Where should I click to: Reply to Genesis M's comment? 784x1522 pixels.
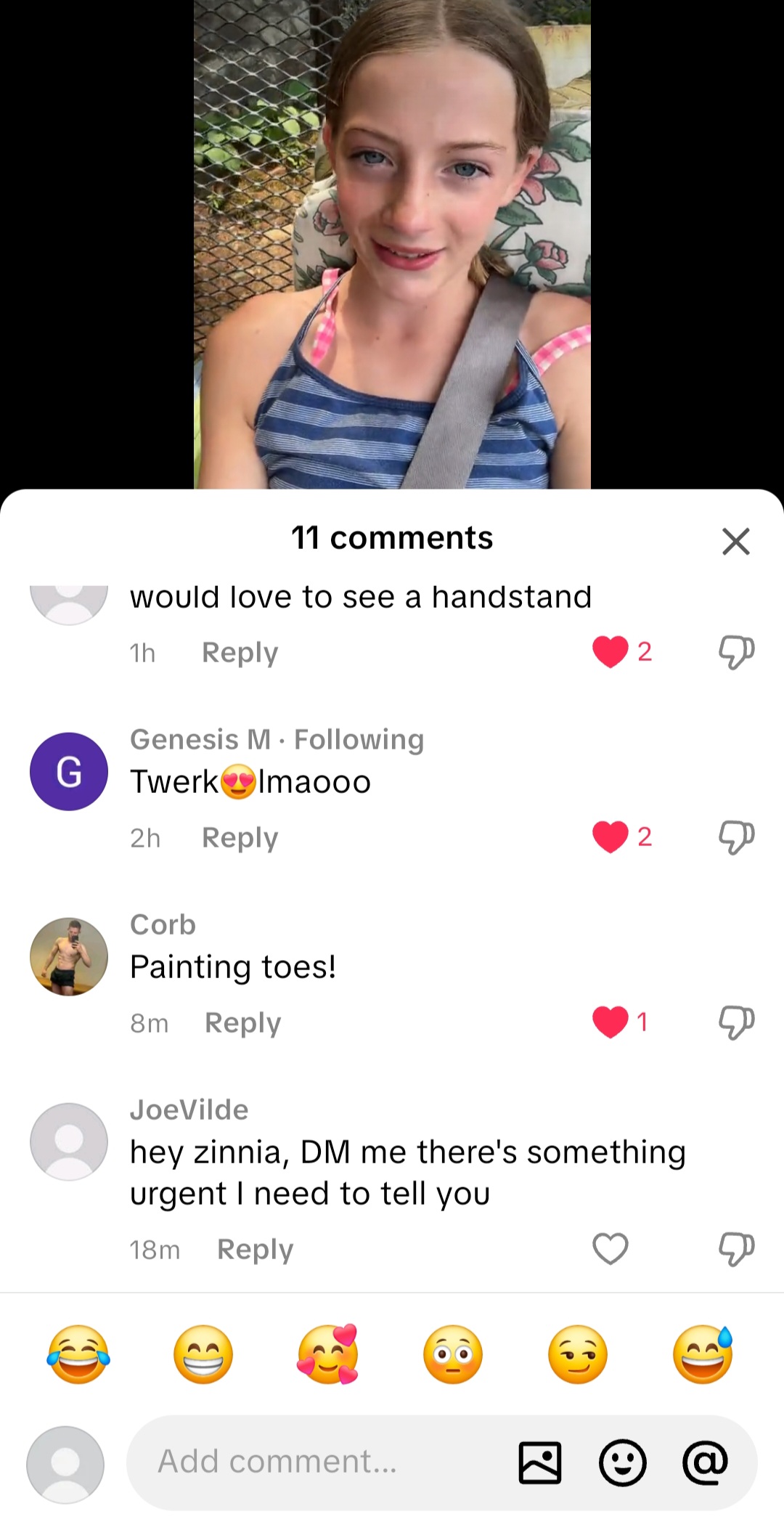click(240, 838)
